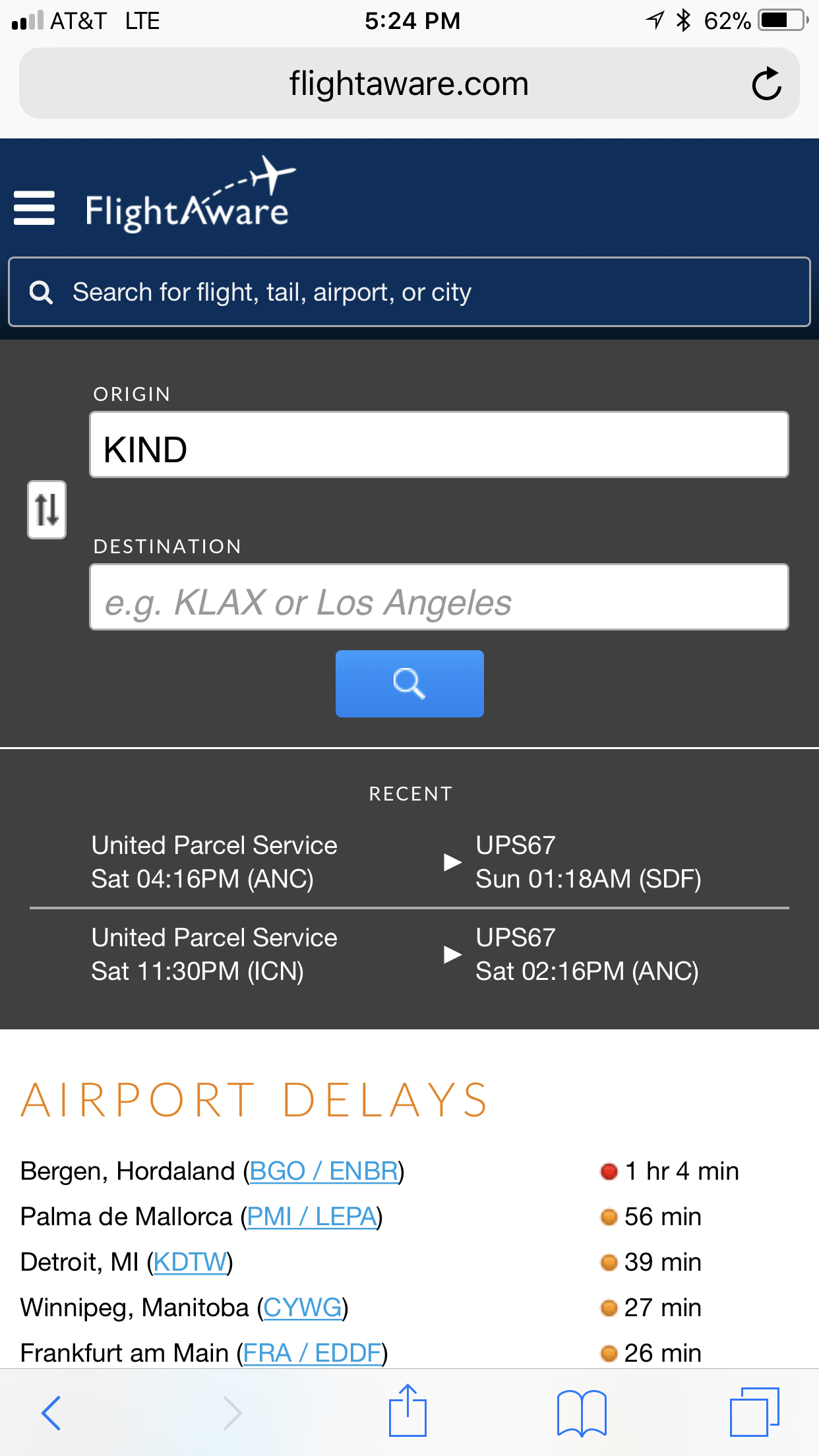819x1456 pixels.
Task: Edit the Origin field showing KIND
Action: coord(439,445)
